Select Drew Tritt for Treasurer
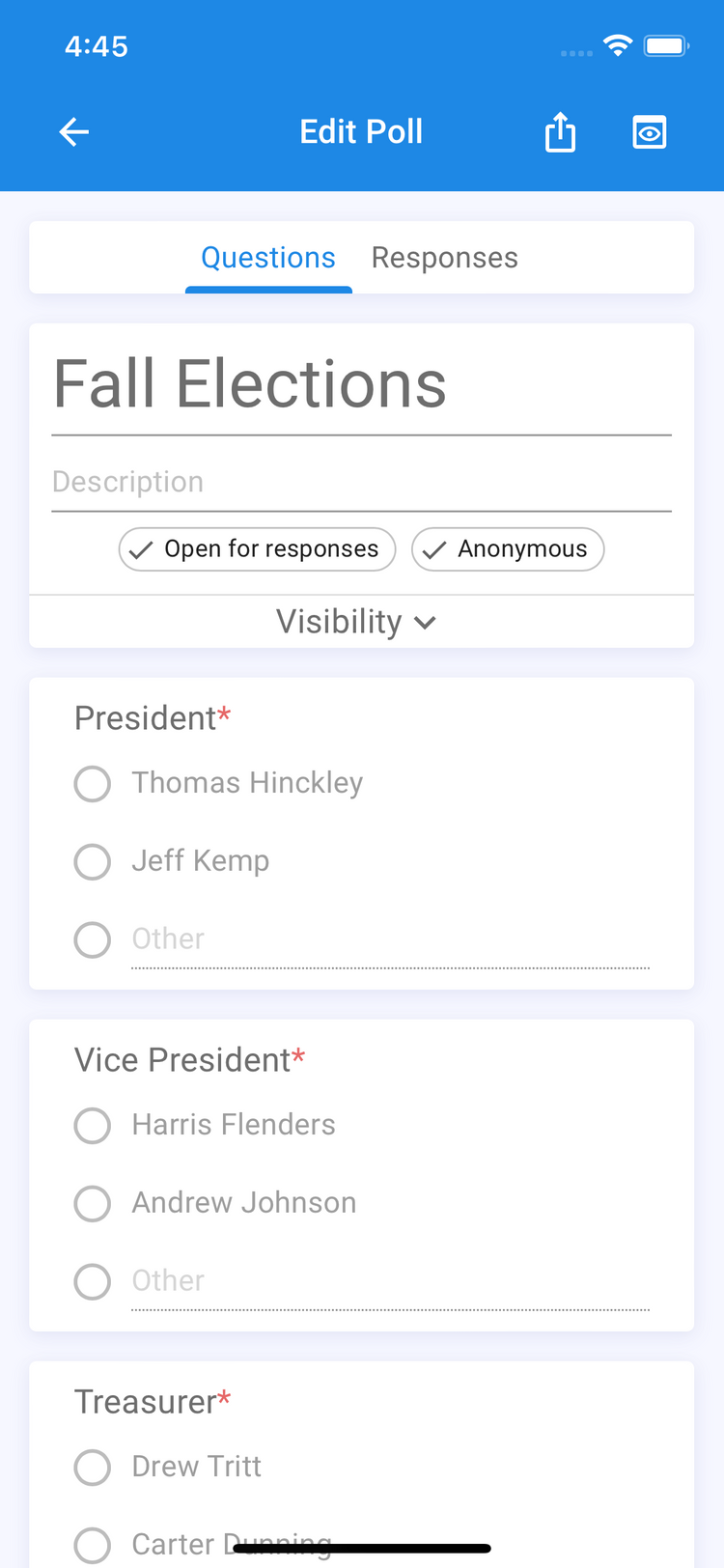The width and height of the screenshot is (724, 1568). click(x=93, y=1468)
